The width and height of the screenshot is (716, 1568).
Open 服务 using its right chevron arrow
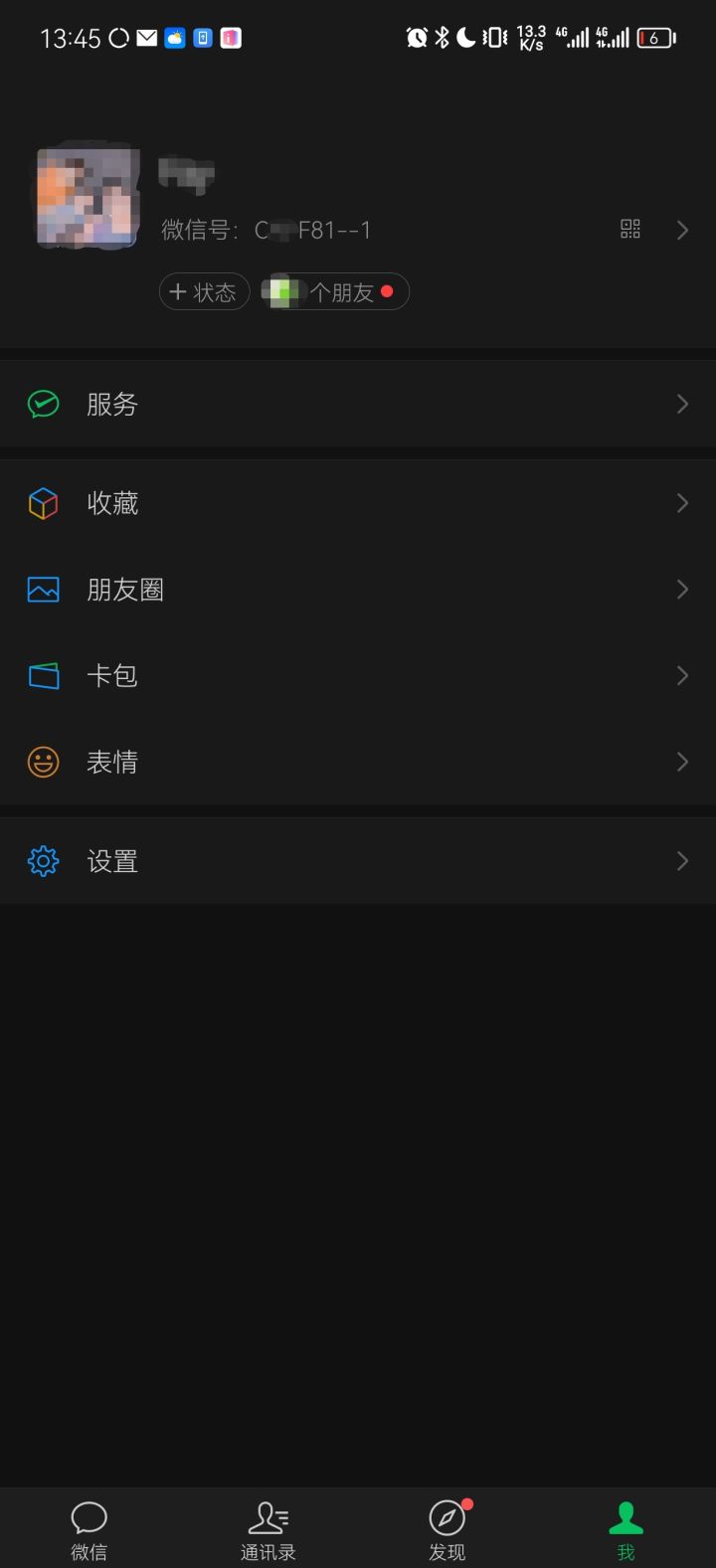pyautogui.click(x=682, y=404)
